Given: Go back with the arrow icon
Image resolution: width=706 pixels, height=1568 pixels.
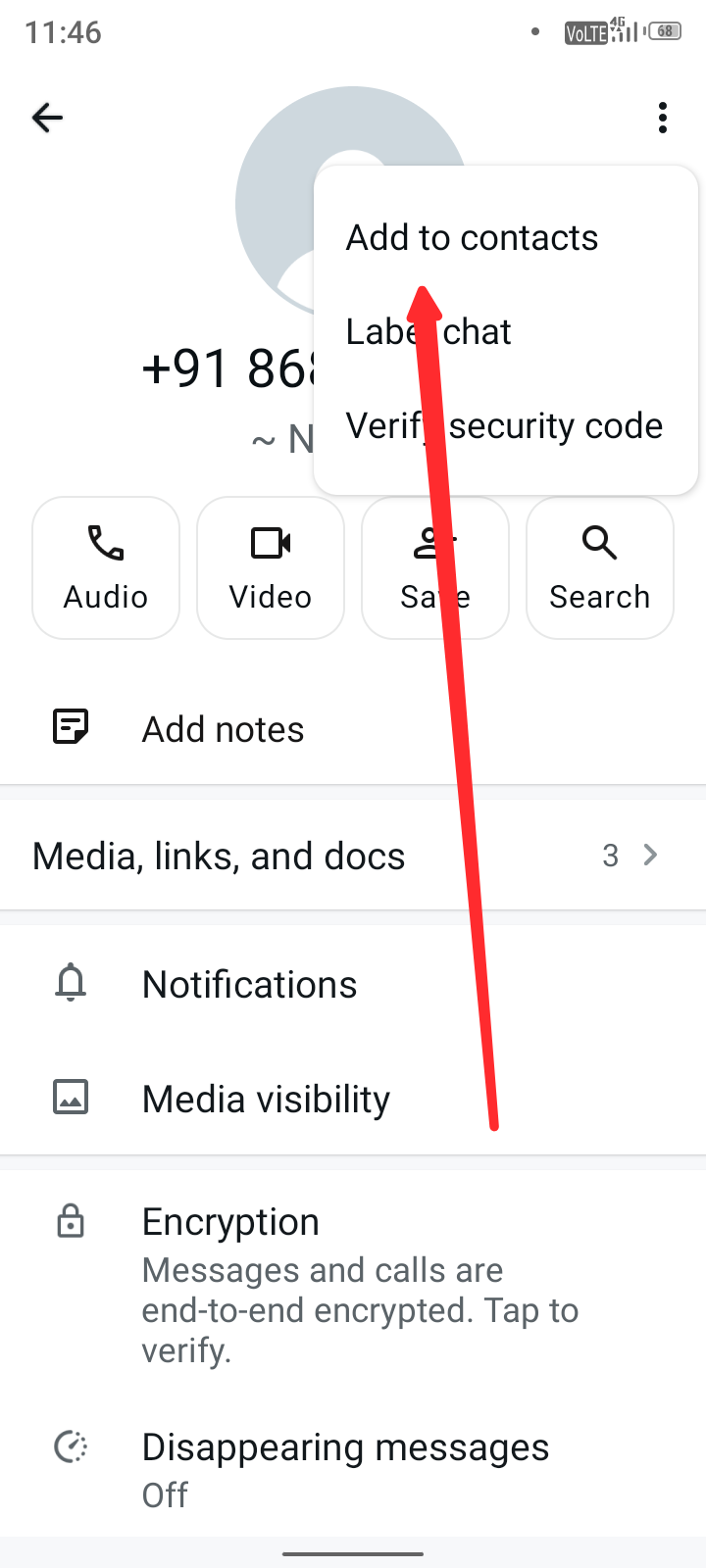Looking at the screenshot, I should 47,118.
